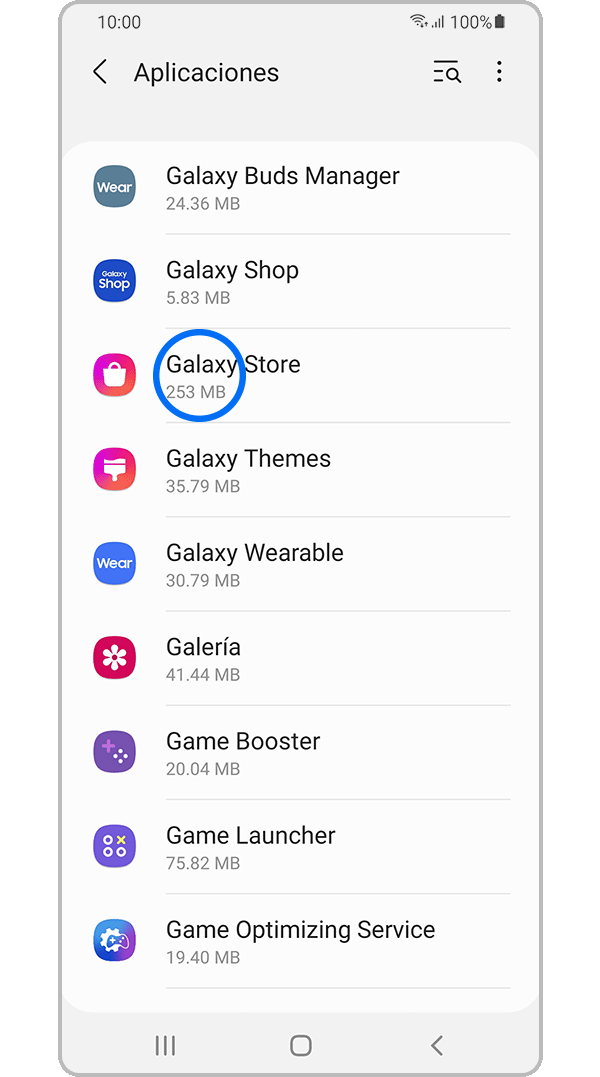The width and height of the screenshot is (600, 1077).
Task: View Game Booster app details
Action: click(x=300, y=752)
